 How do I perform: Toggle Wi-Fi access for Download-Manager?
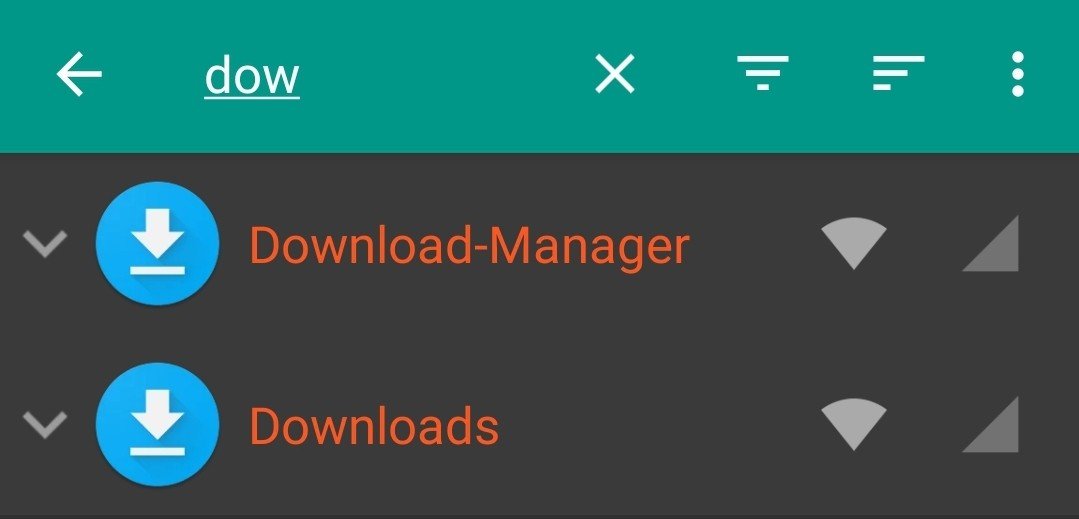(x=853, y=243)
